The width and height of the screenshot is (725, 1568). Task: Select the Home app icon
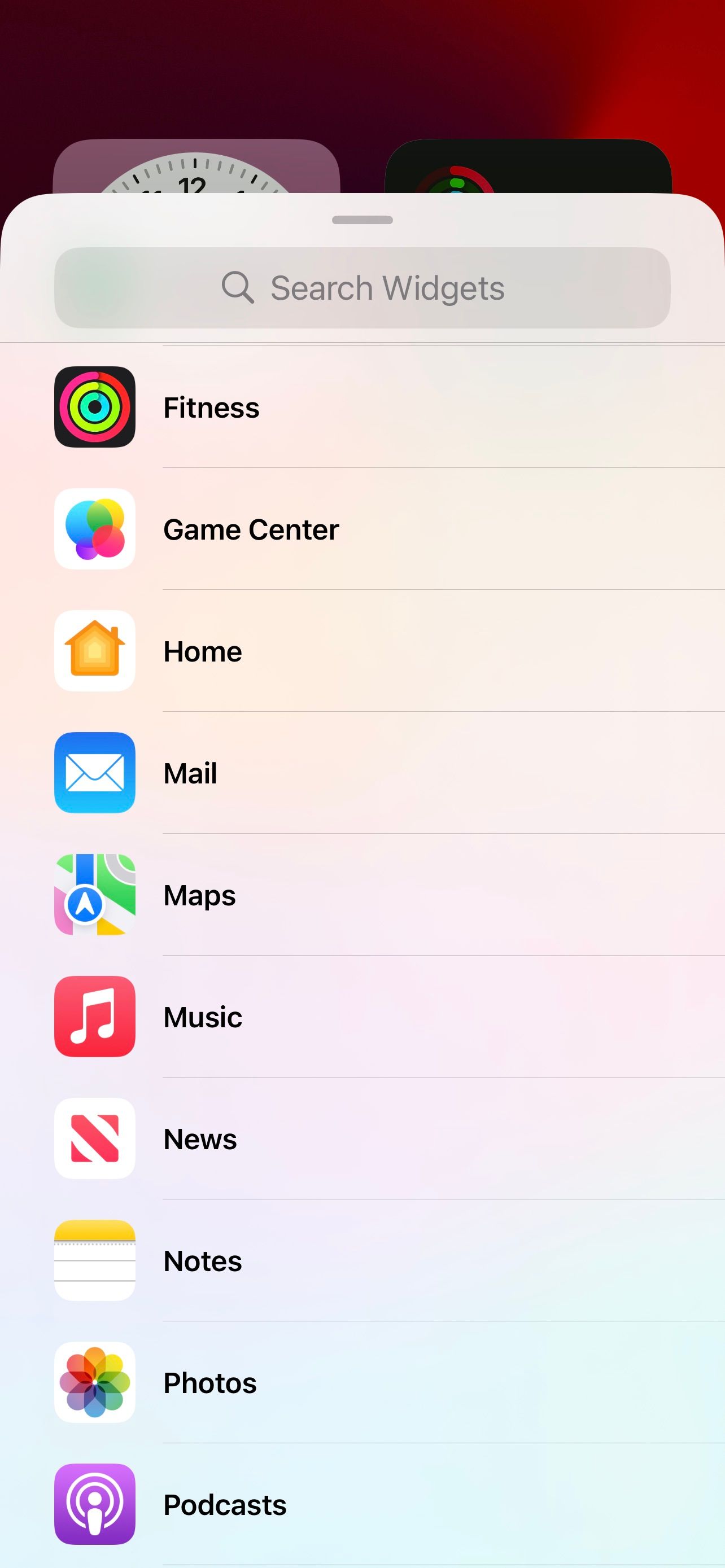tap(94, 651)
